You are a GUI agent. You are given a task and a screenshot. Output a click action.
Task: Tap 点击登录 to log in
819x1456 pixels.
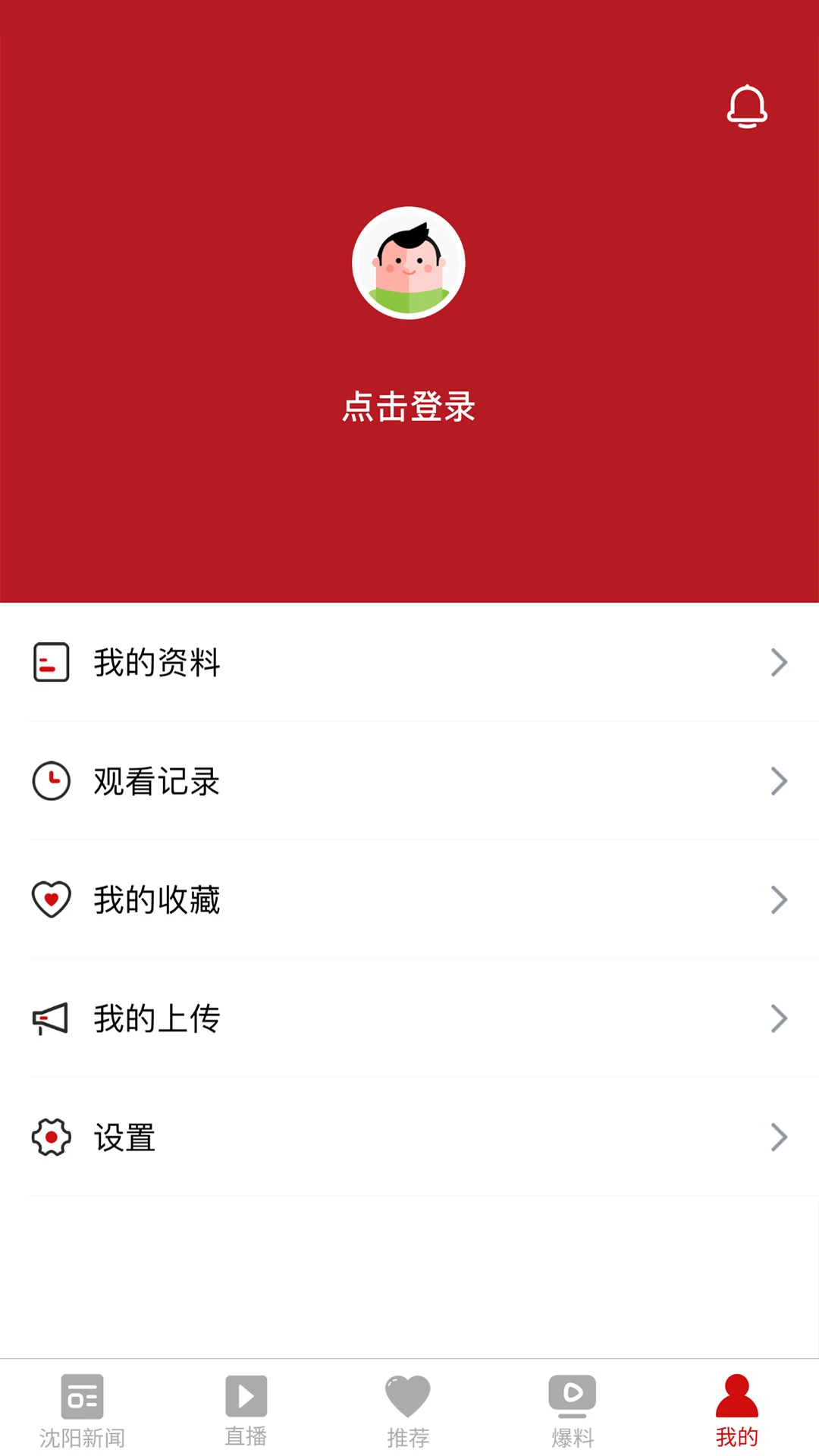pyautogui.click(x=409, y=407)
